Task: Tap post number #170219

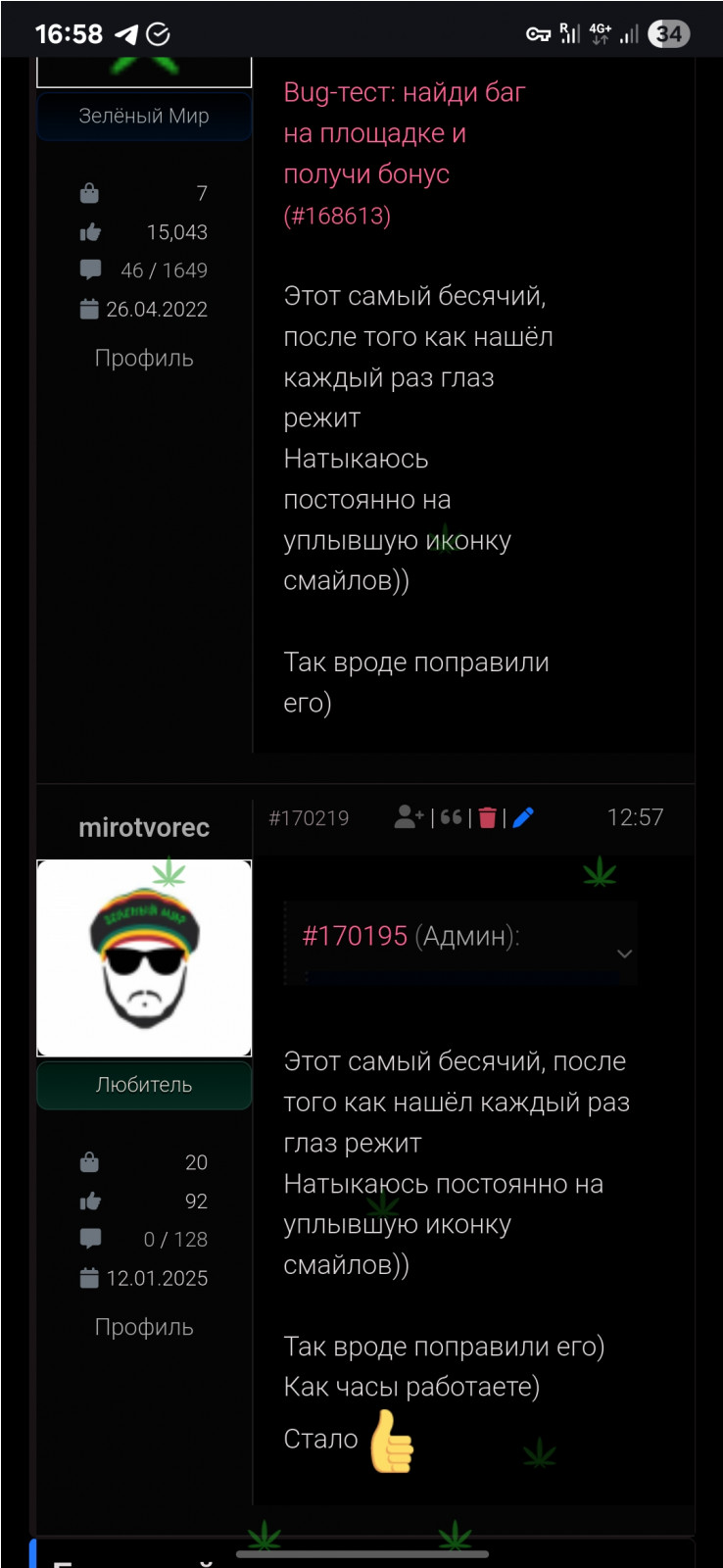Action: point(309,818)
